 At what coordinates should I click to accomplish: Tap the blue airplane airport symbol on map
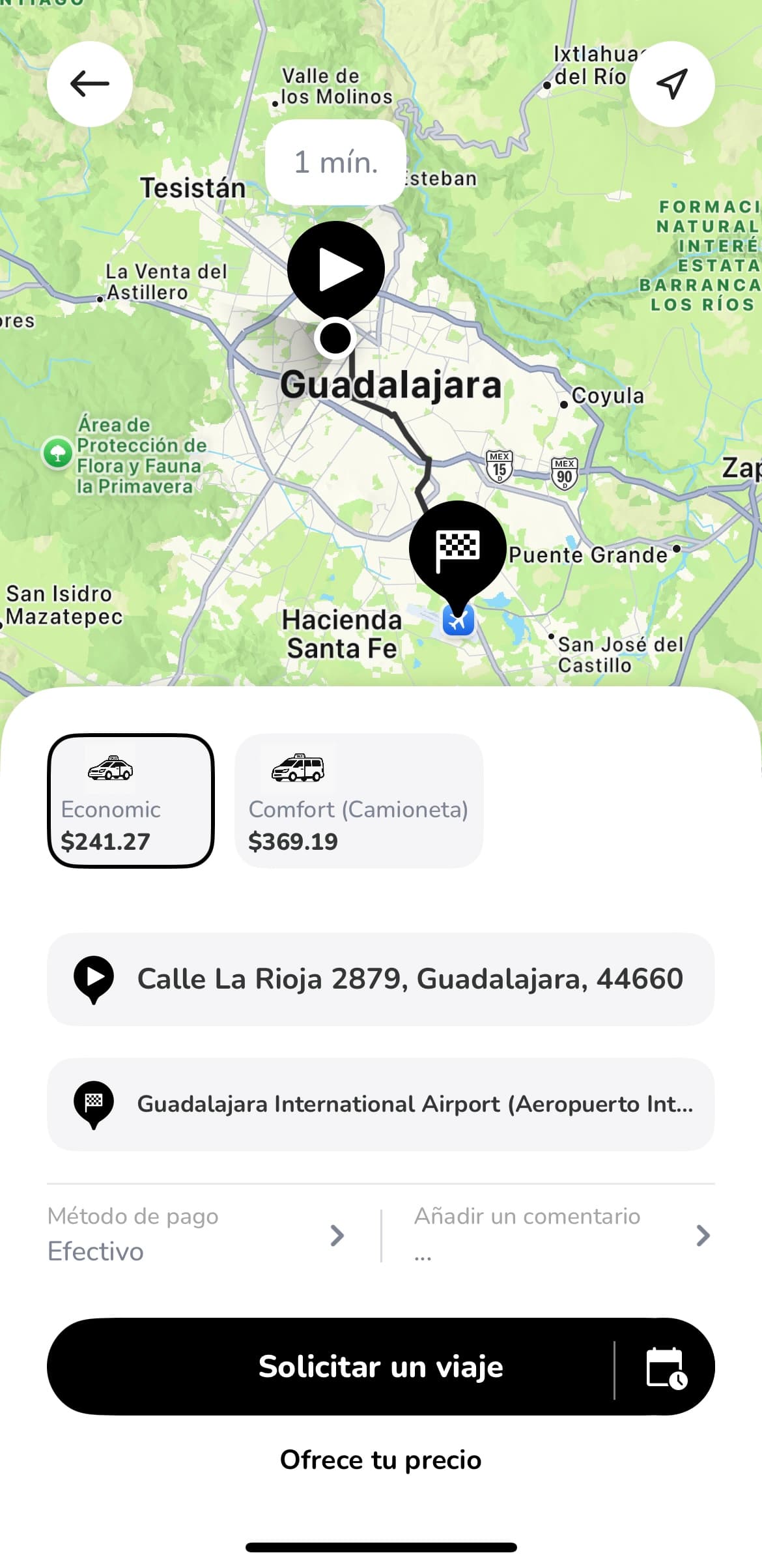(x=460, y=621)
